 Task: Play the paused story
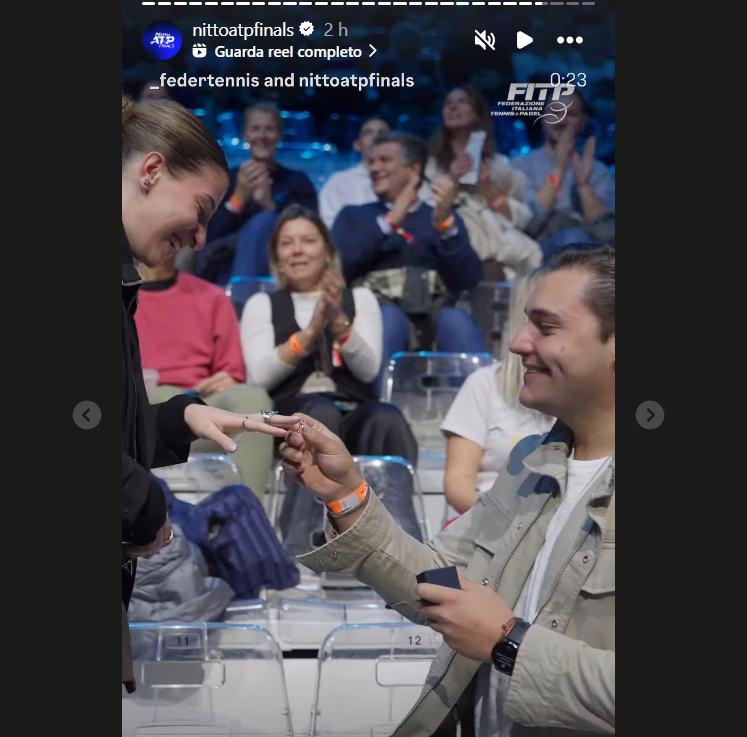click(x=524, y=40)
